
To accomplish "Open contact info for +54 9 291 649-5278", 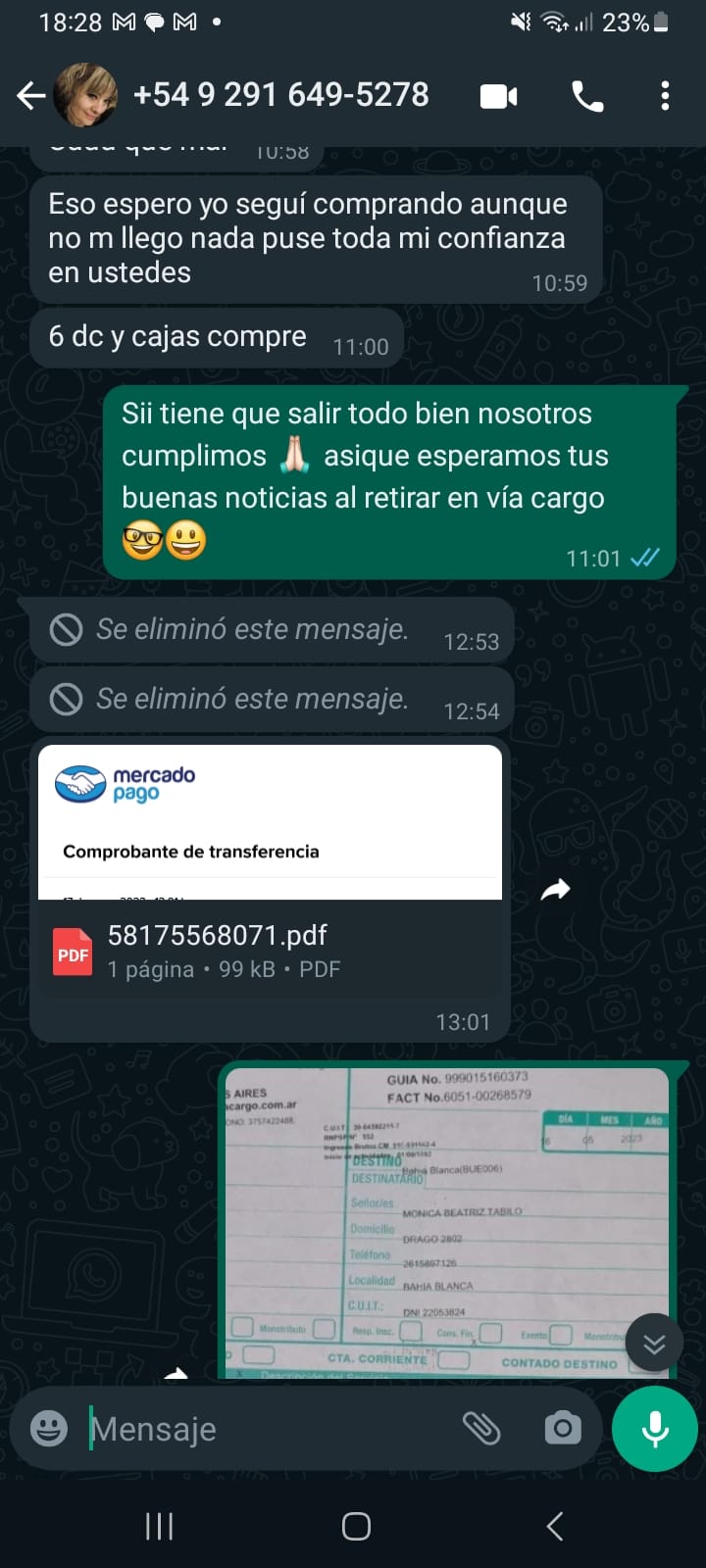I will 281,96.
